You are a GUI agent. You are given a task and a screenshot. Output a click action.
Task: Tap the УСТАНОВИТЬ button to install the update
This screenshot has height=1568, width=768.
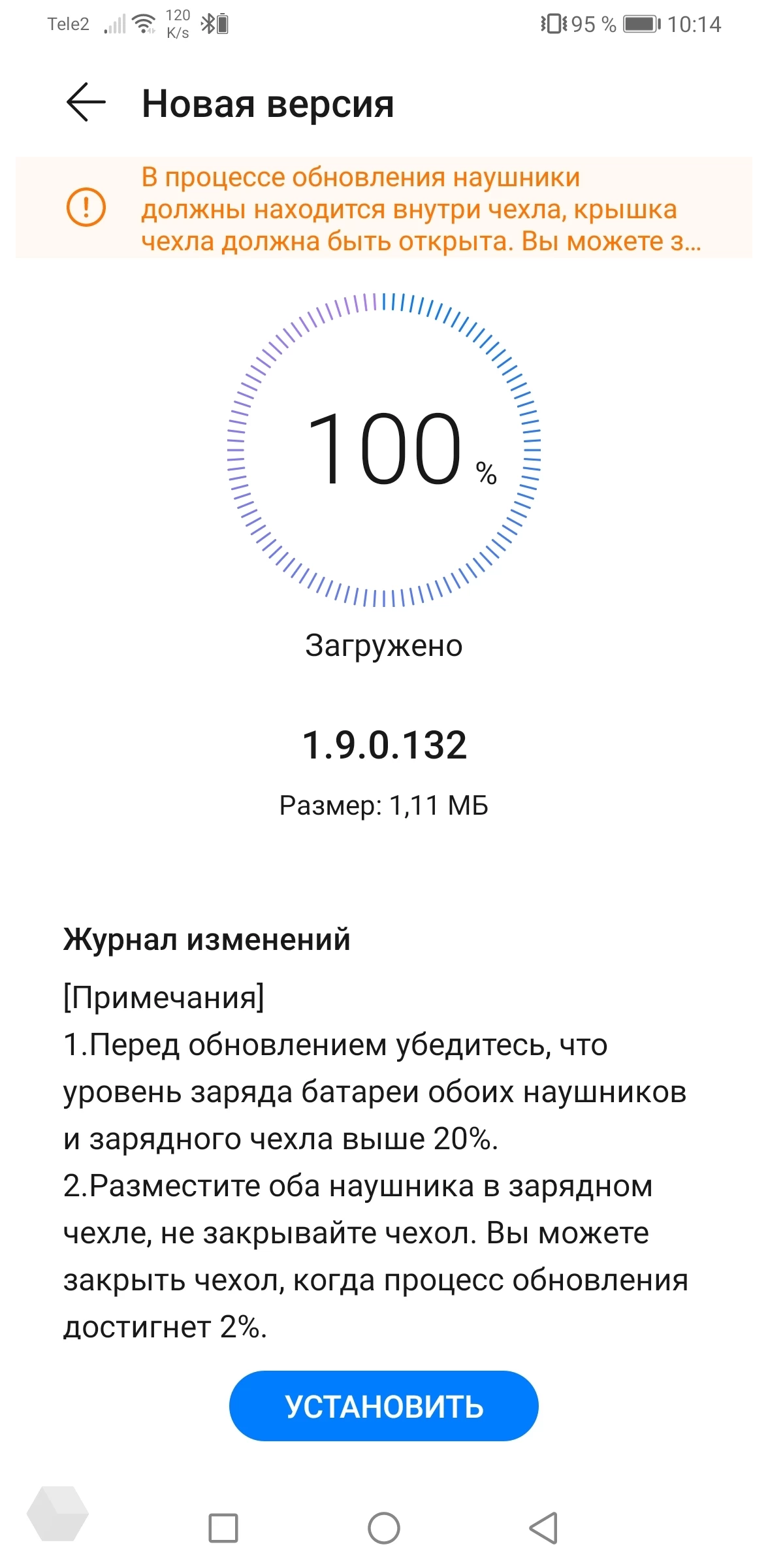pos(384,1405)
